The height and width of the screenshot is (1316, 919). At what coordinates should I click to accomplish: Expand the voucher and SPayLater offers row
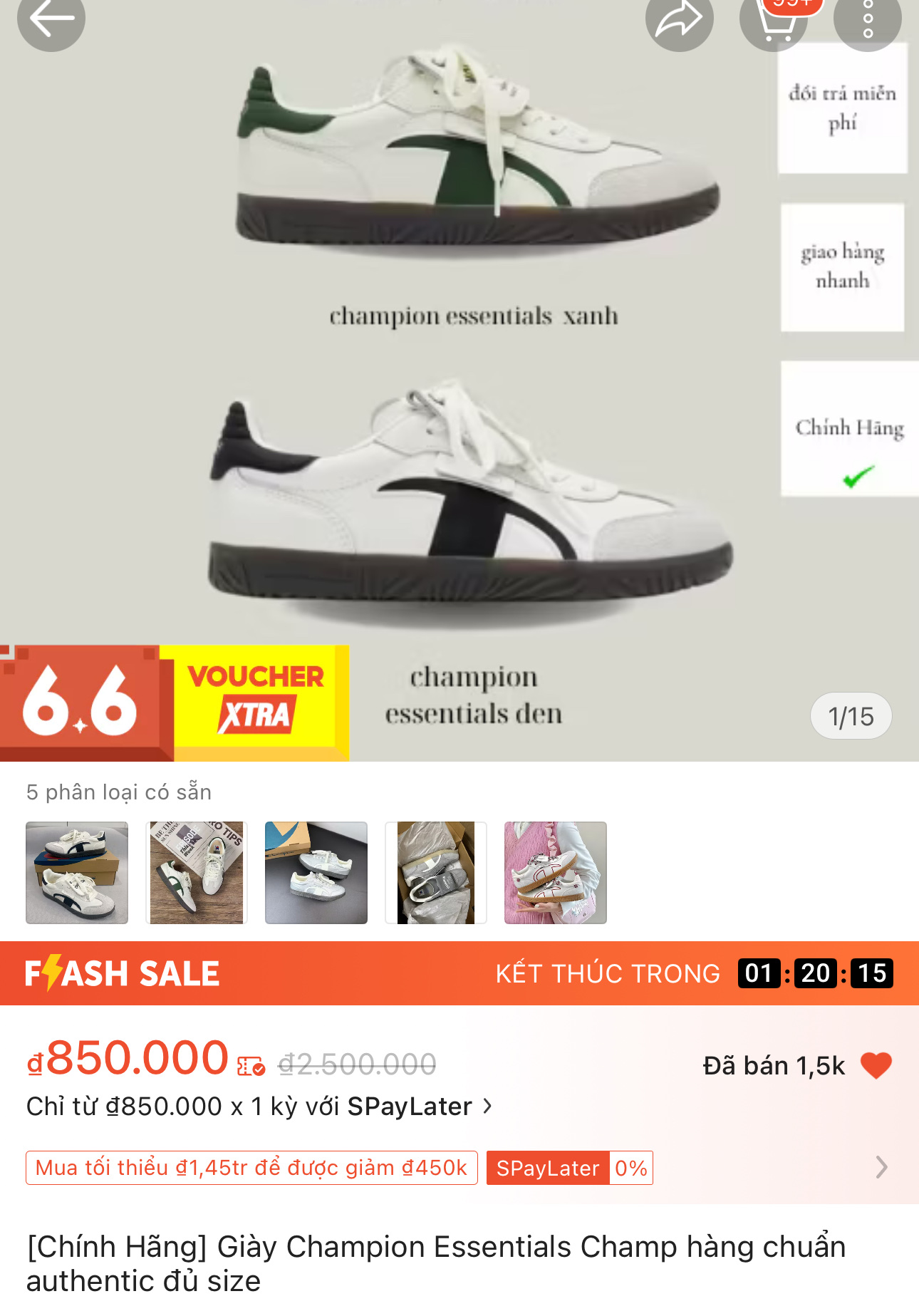881,1167
